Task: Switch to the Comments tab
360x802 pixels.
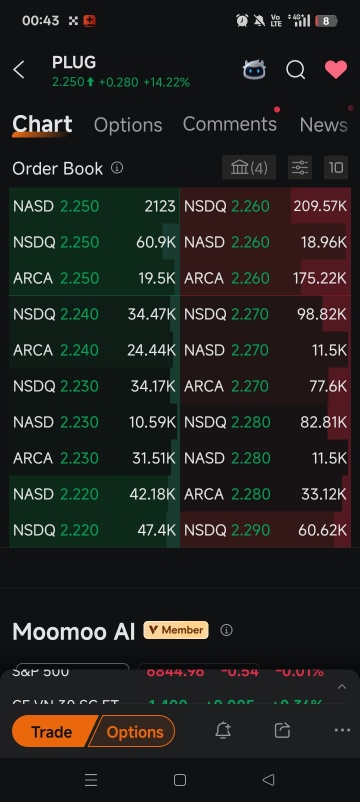Action: point(230,124)
